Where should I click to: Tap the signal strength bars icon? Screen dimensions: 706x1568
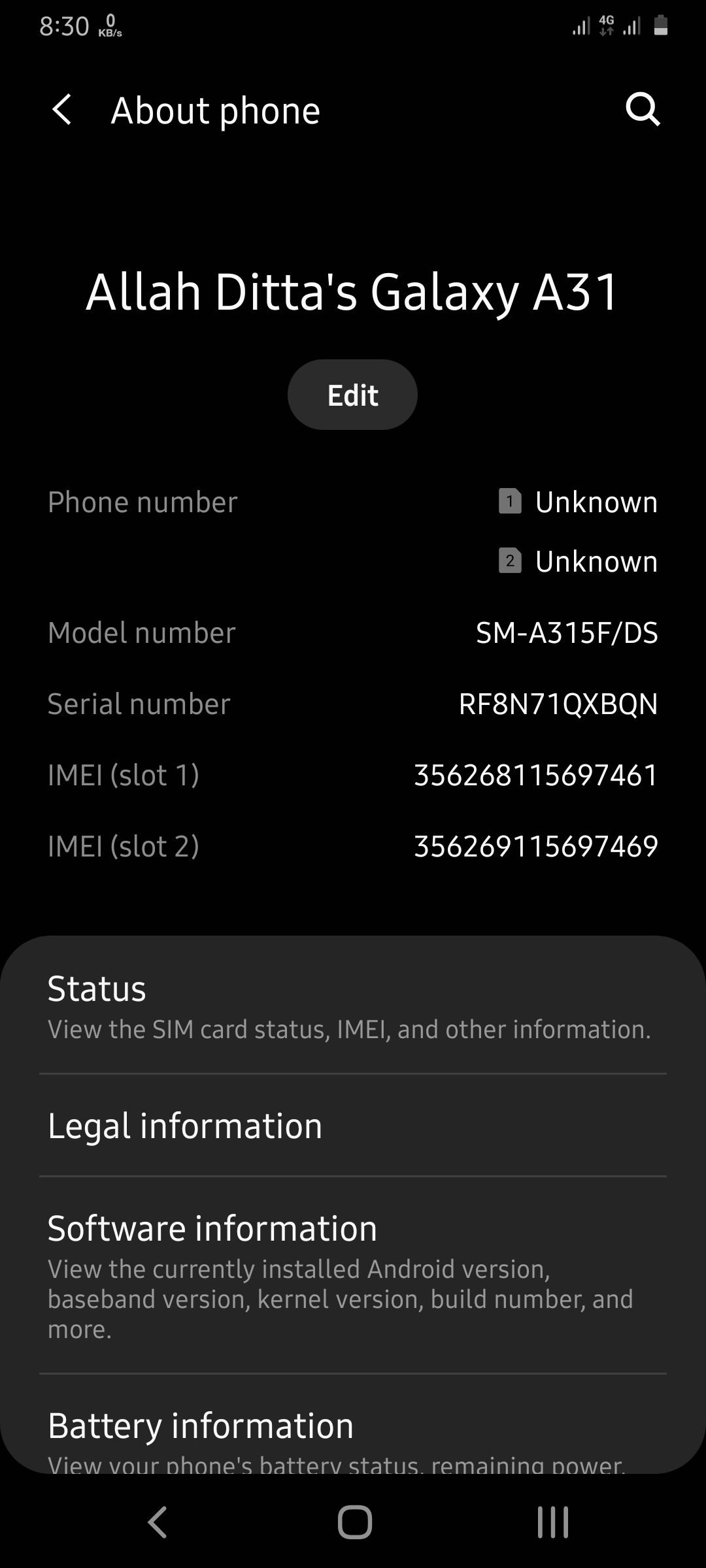[x=580, y=26]
